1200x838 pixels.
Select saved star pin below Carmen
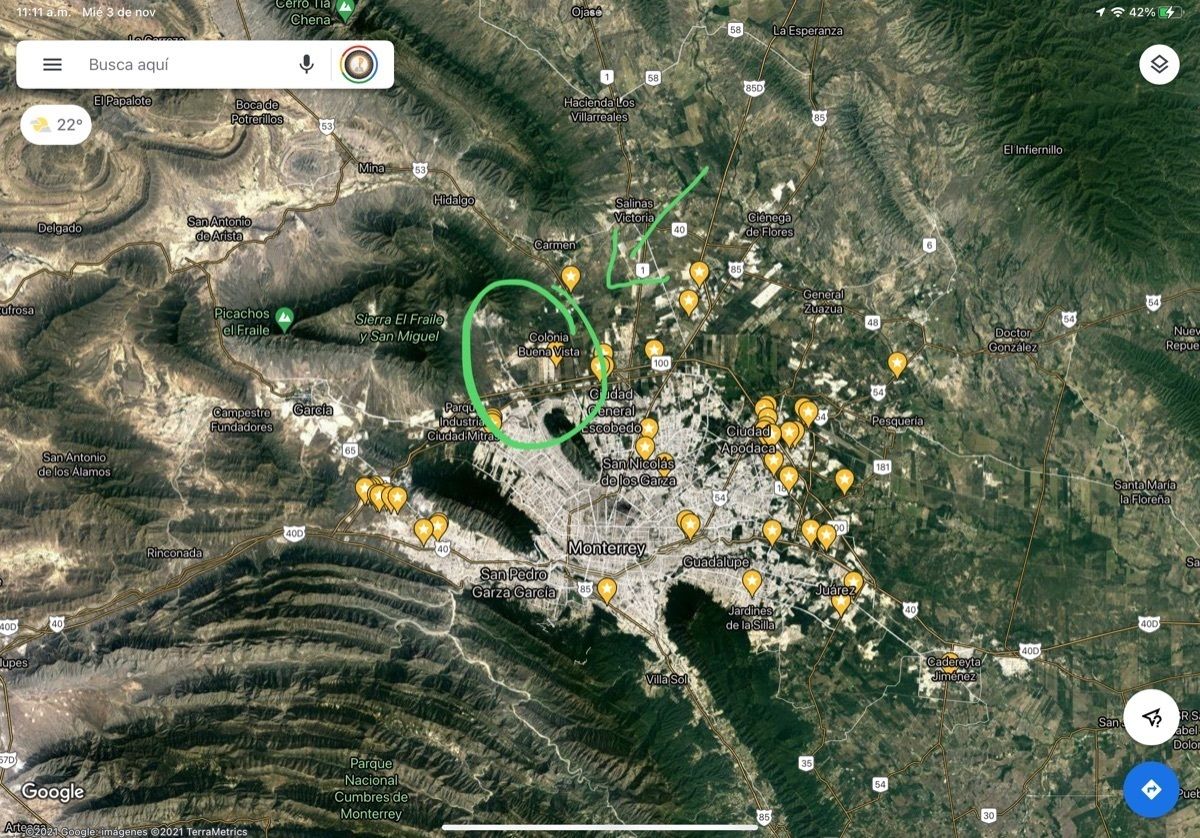(570, 276)
